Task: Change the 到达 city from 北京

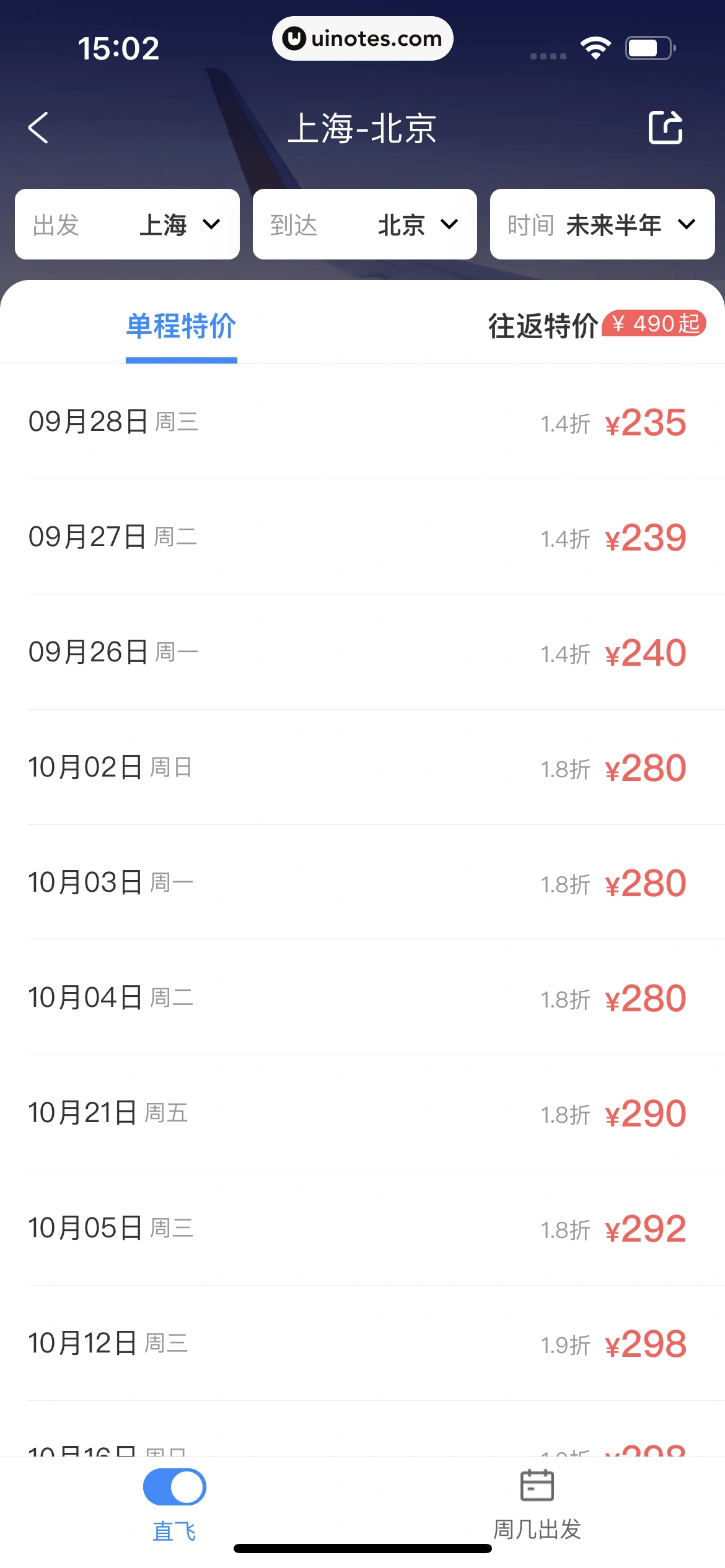Action: [364, 224]
